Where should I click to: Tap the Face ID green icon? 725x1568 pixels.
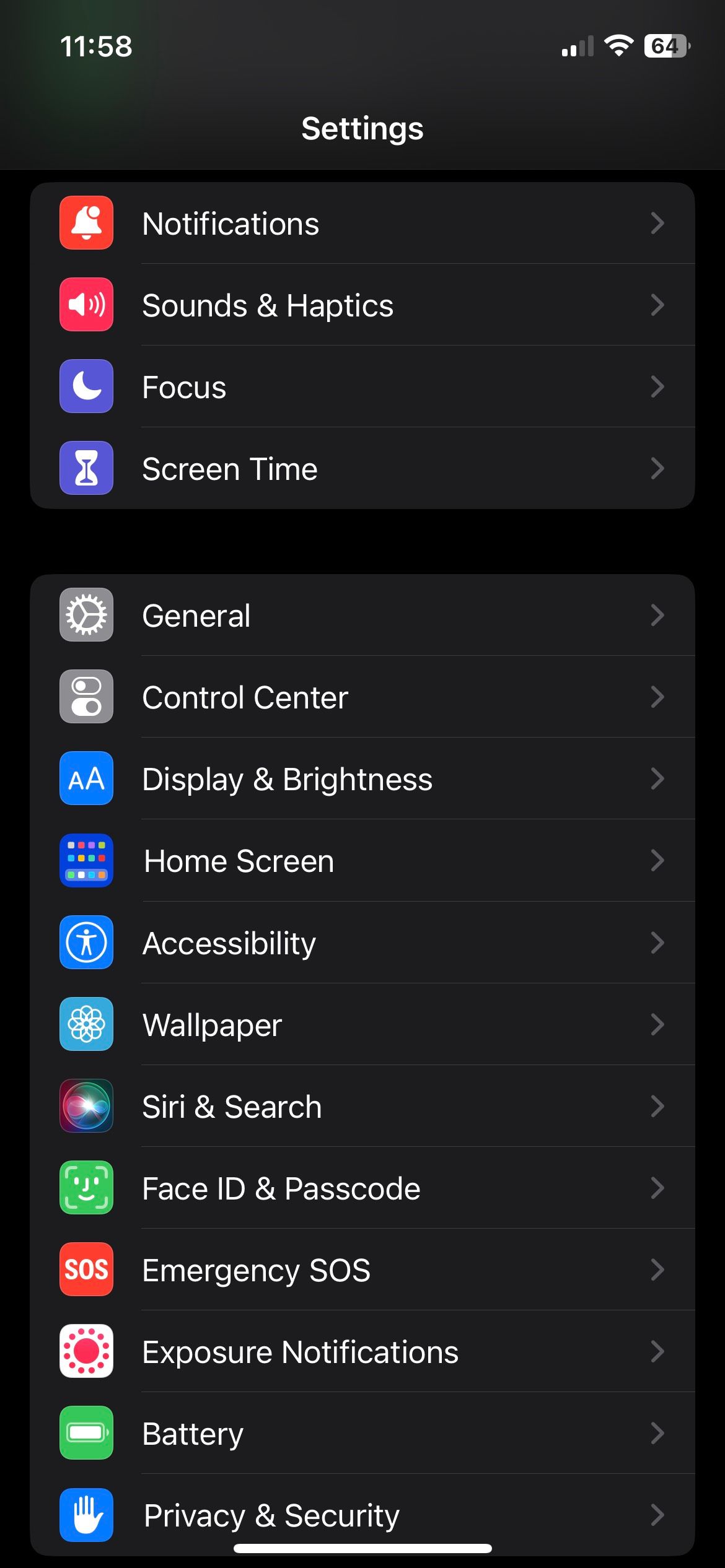click(x=86, y=1188)
